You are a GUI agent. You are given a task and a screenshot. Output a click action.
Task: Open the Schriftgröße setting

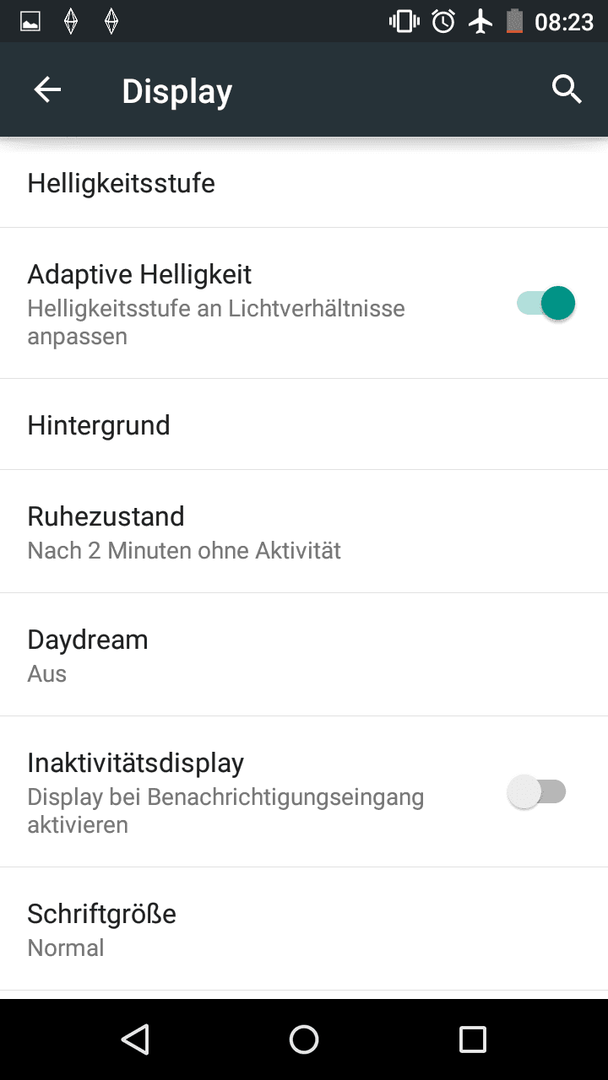(304, 929)
